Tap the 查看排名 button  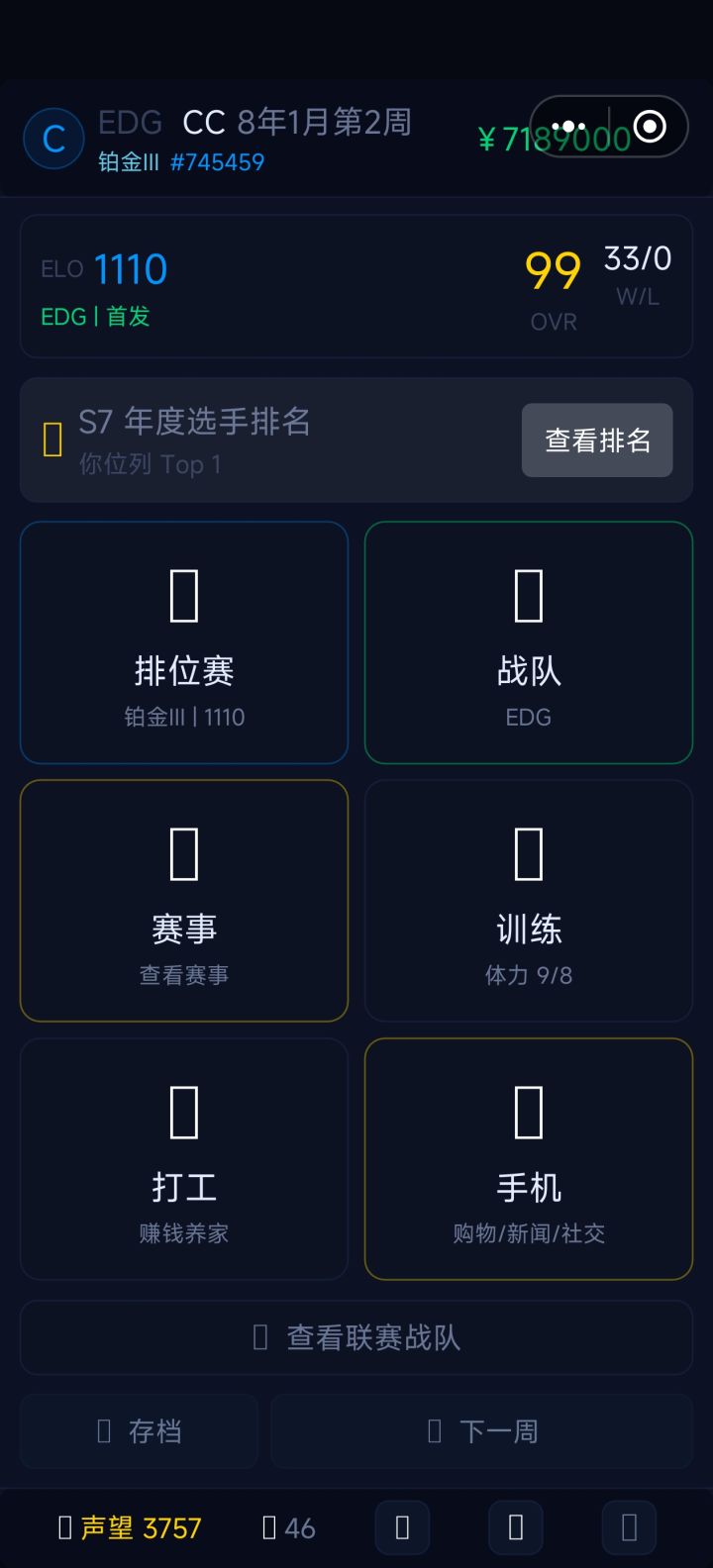pyautogui.click(x=597, y=441)
